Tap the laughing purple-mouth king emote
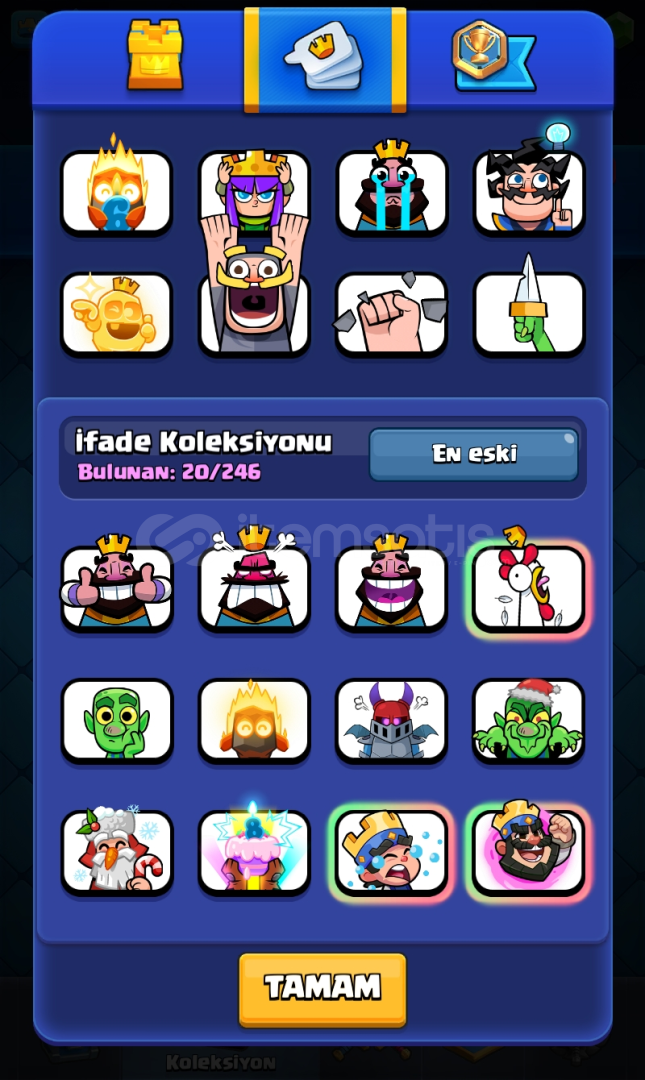Viewport: 645px width, 1080px height. [x=392, y=588]
